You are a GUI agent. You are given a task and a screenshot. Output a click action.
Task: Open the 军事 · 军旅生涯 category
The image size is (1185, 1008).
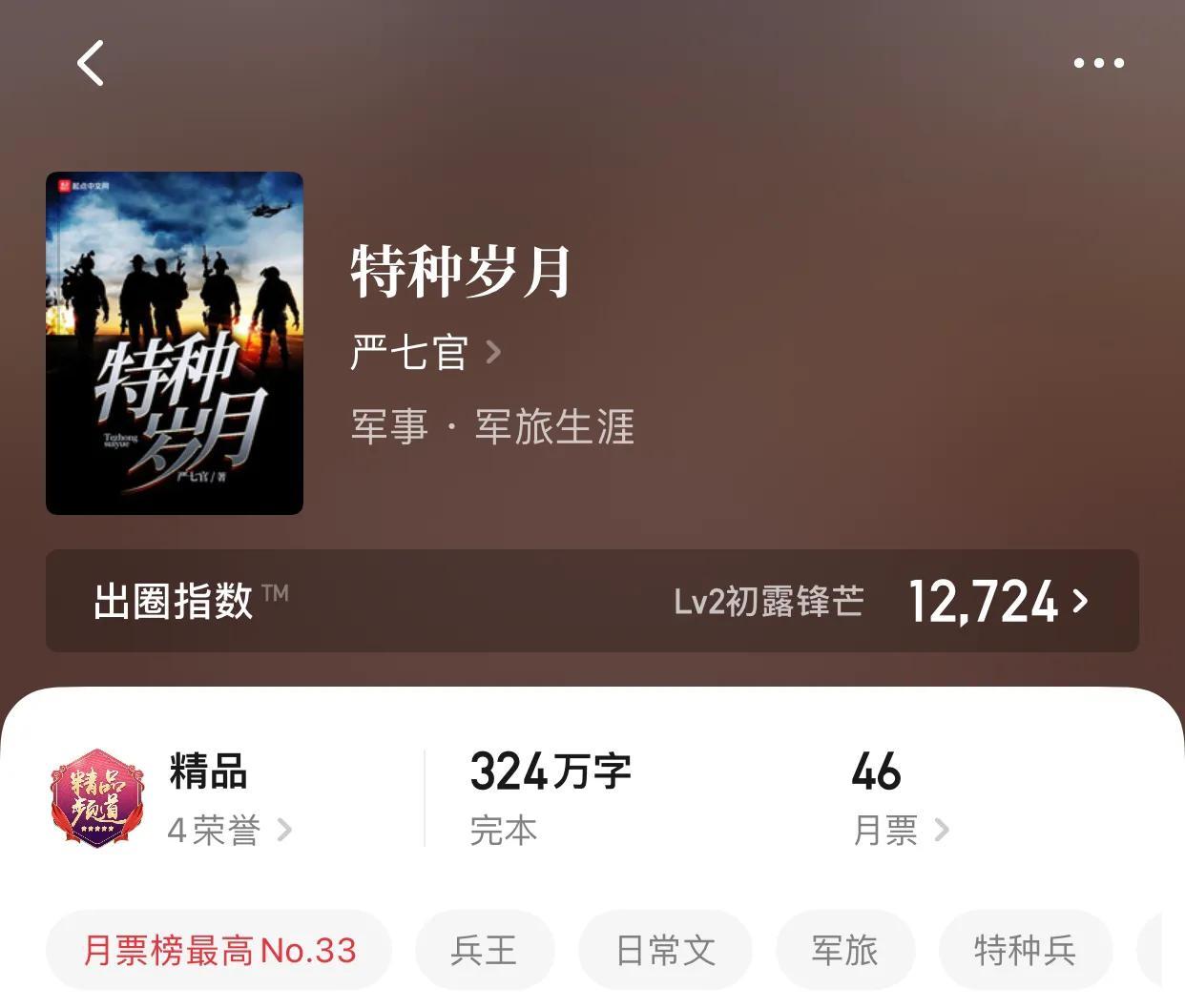pos(492,426)
